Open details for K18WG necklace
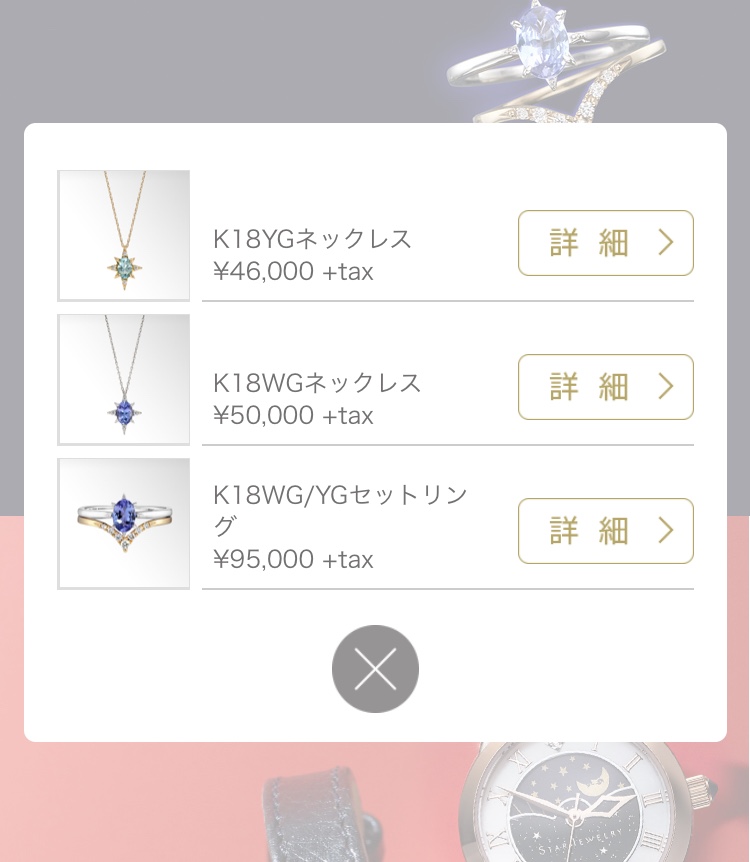Image resolution: width=750 pixels, height=862 pixels. pos(605,387)
